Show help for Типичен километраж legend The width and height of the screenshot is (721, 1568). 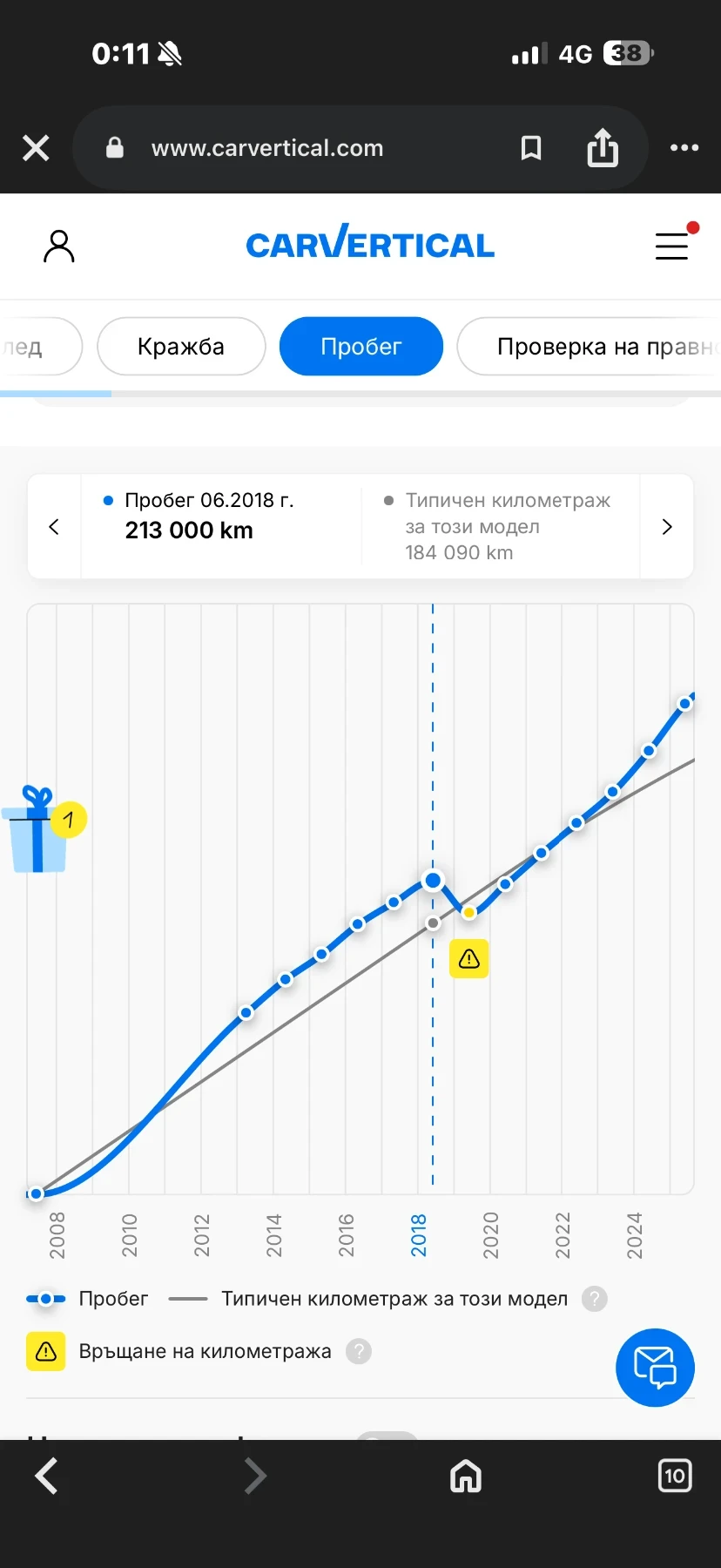tap(595, 1299)
